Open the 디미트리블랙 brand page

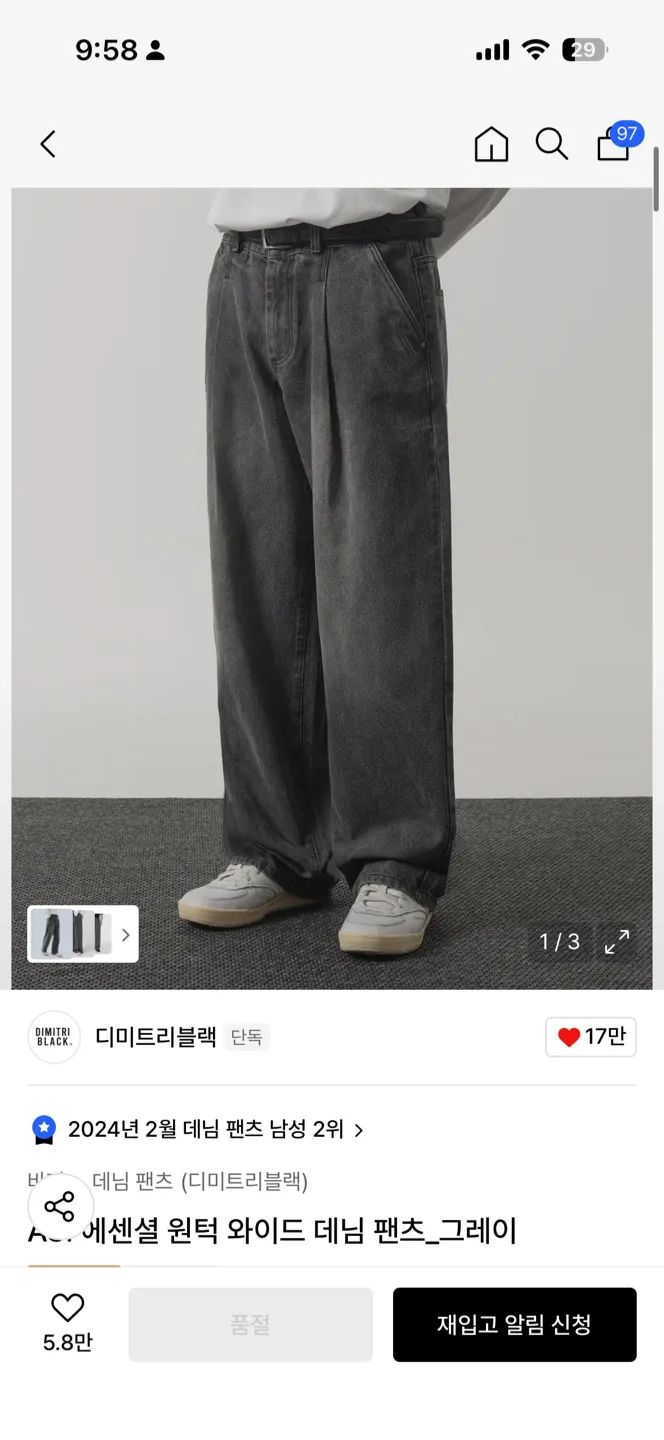(155, 1037)
